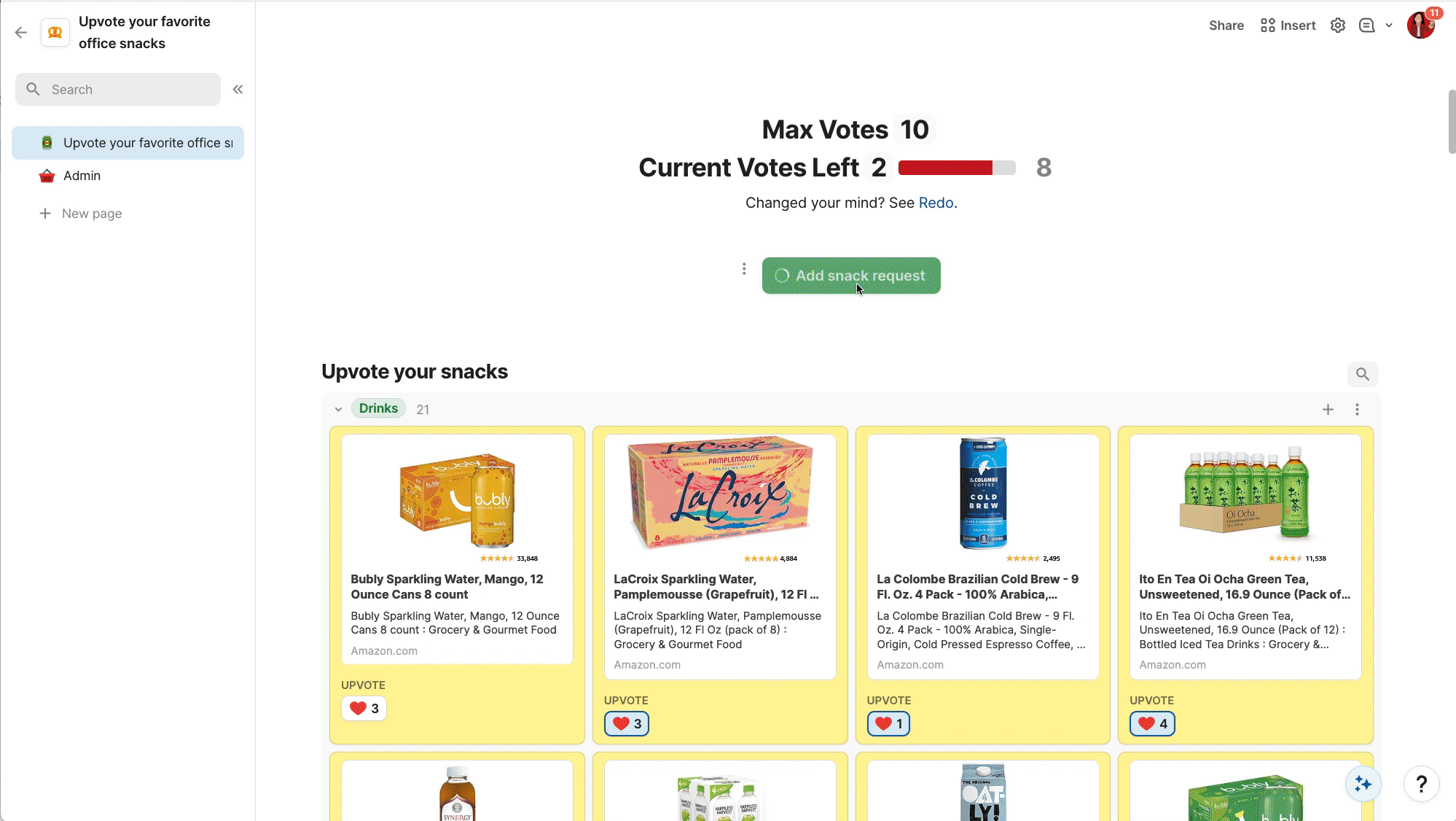Tap Add snack request button
Viewport: 1456px width, 821px height.
point(851,276)
